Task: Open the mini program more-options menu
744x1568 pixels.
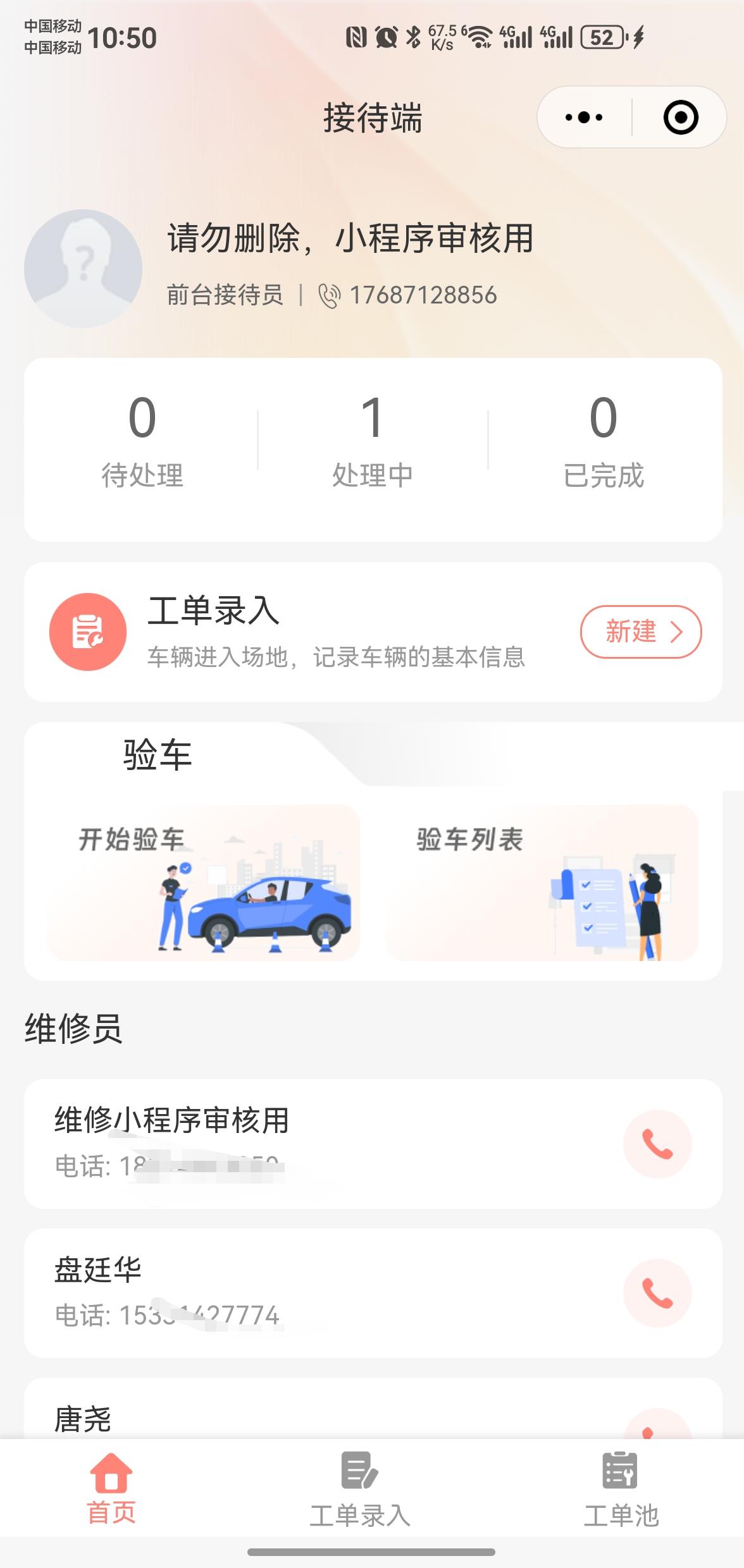Action: 584,118
